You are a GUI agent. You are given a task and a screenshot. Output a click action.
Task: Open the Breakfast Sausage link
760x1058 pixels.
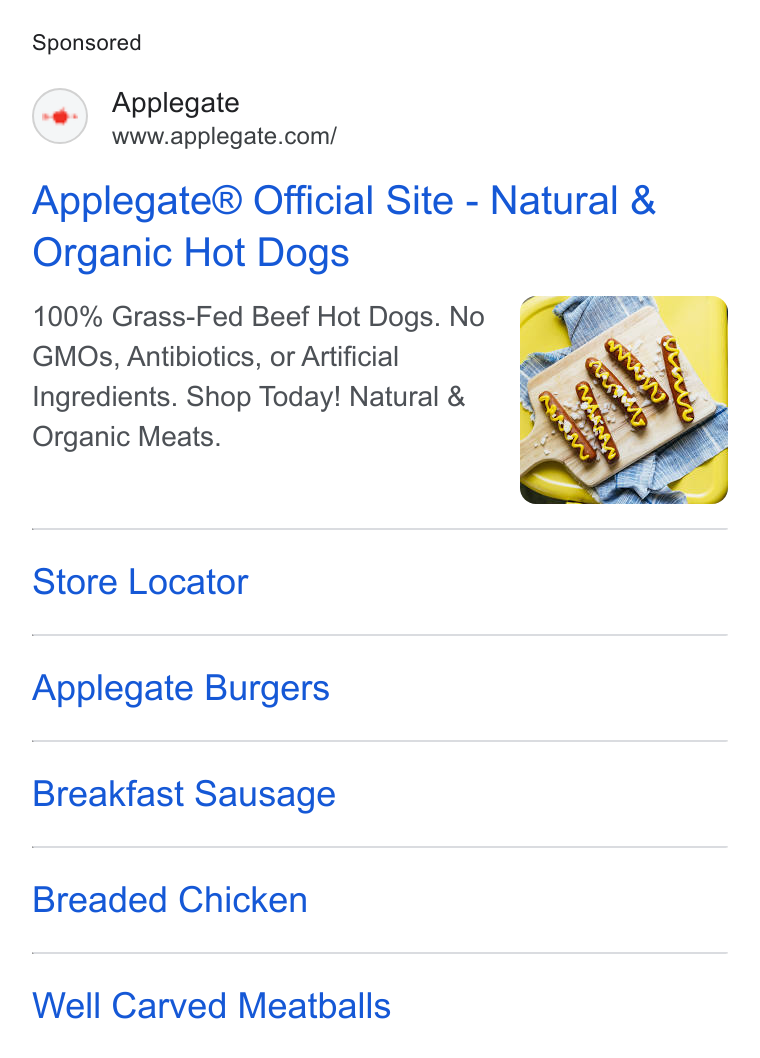click(x=184, y=794)
